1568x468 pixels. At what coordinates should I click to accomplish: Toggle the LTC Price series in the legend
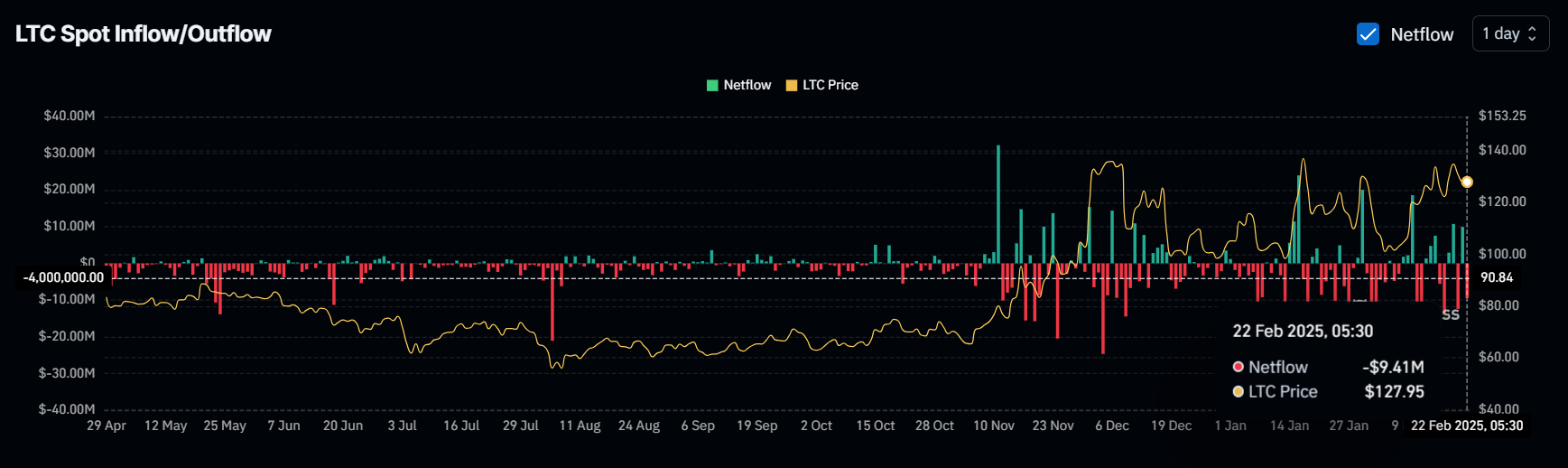[821, 85]
